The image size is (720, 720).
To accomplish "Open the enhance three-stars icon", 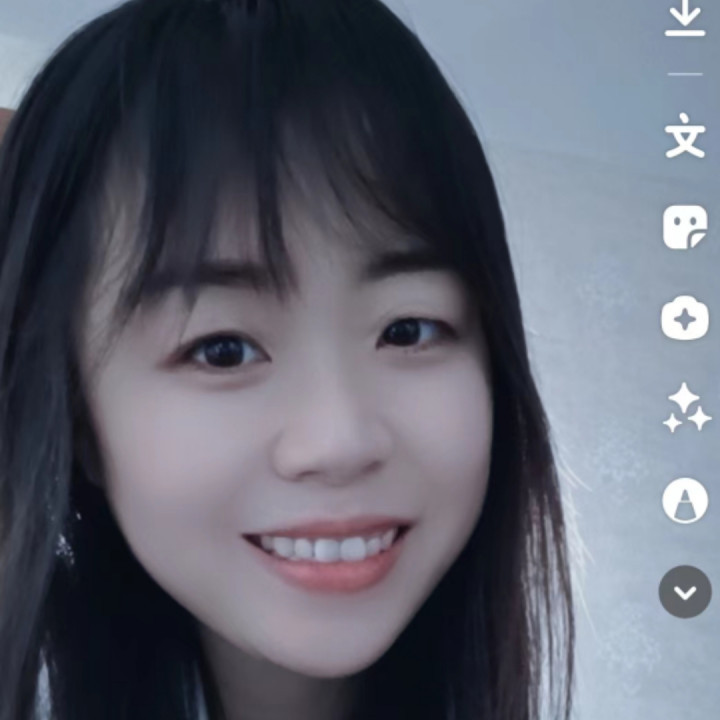I will [x=687, y=408].
